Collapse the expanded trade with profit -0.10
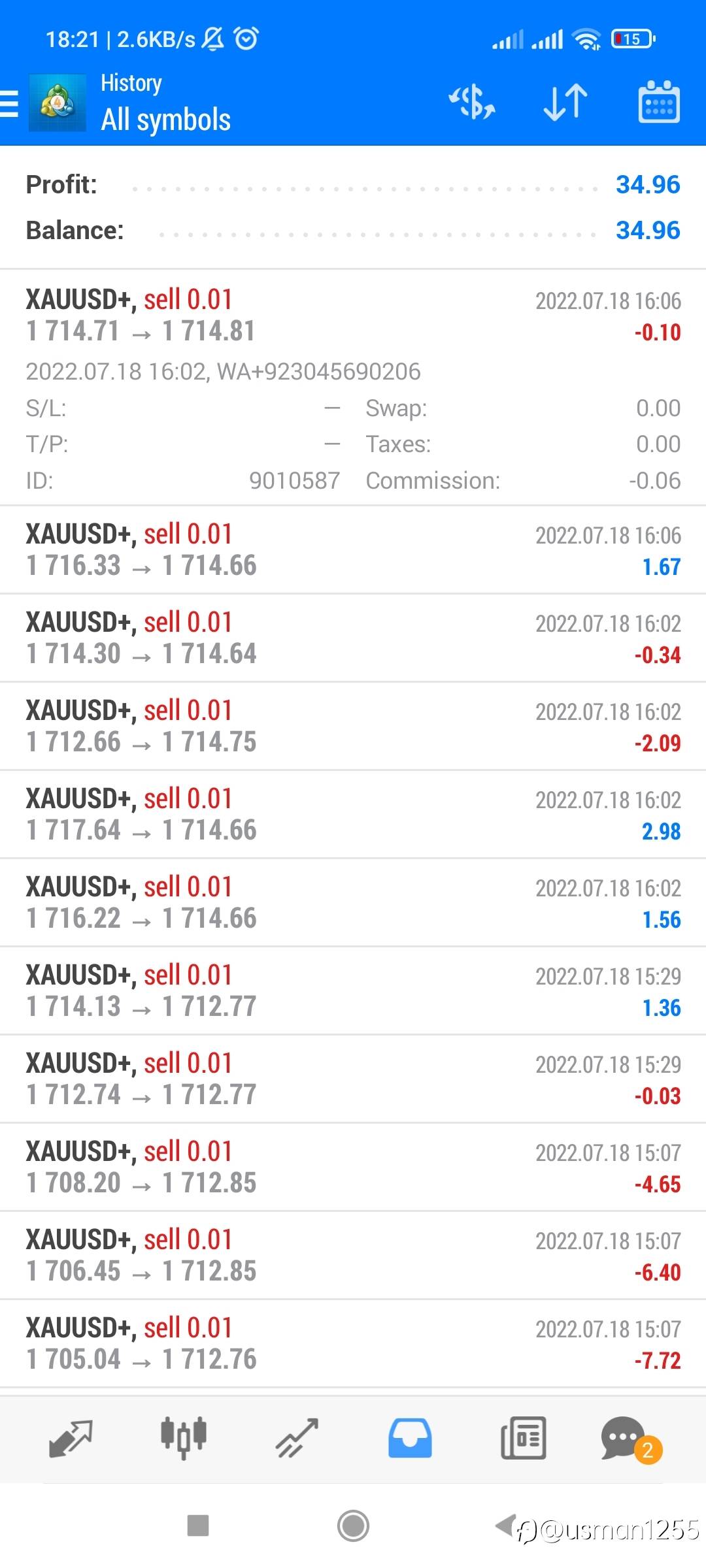 pyautogui.click(x=353, y=316)
